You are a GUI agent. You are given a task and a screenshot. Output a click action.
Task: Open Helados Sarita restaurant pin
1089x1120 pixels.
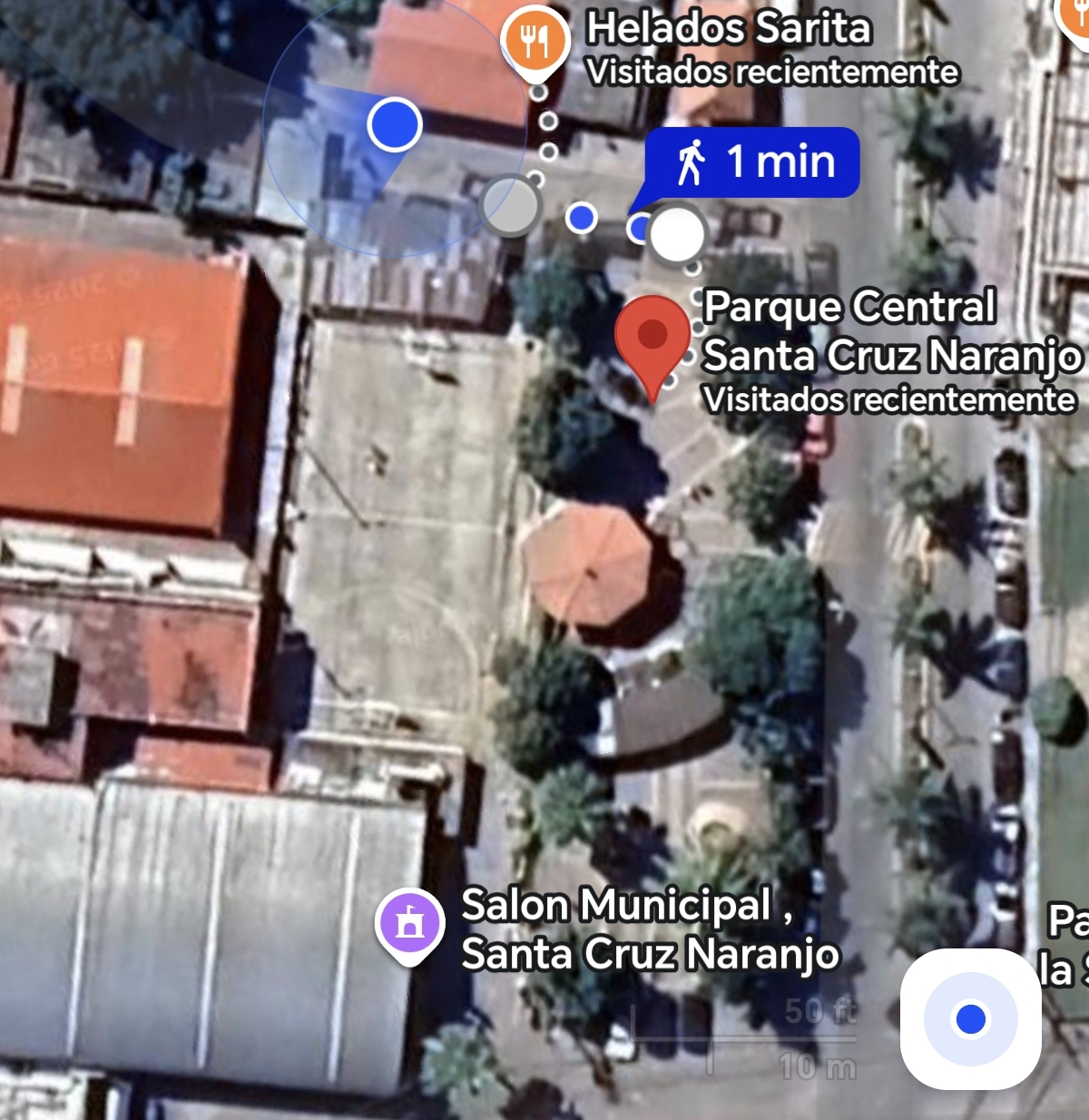(x=535, y=41)
